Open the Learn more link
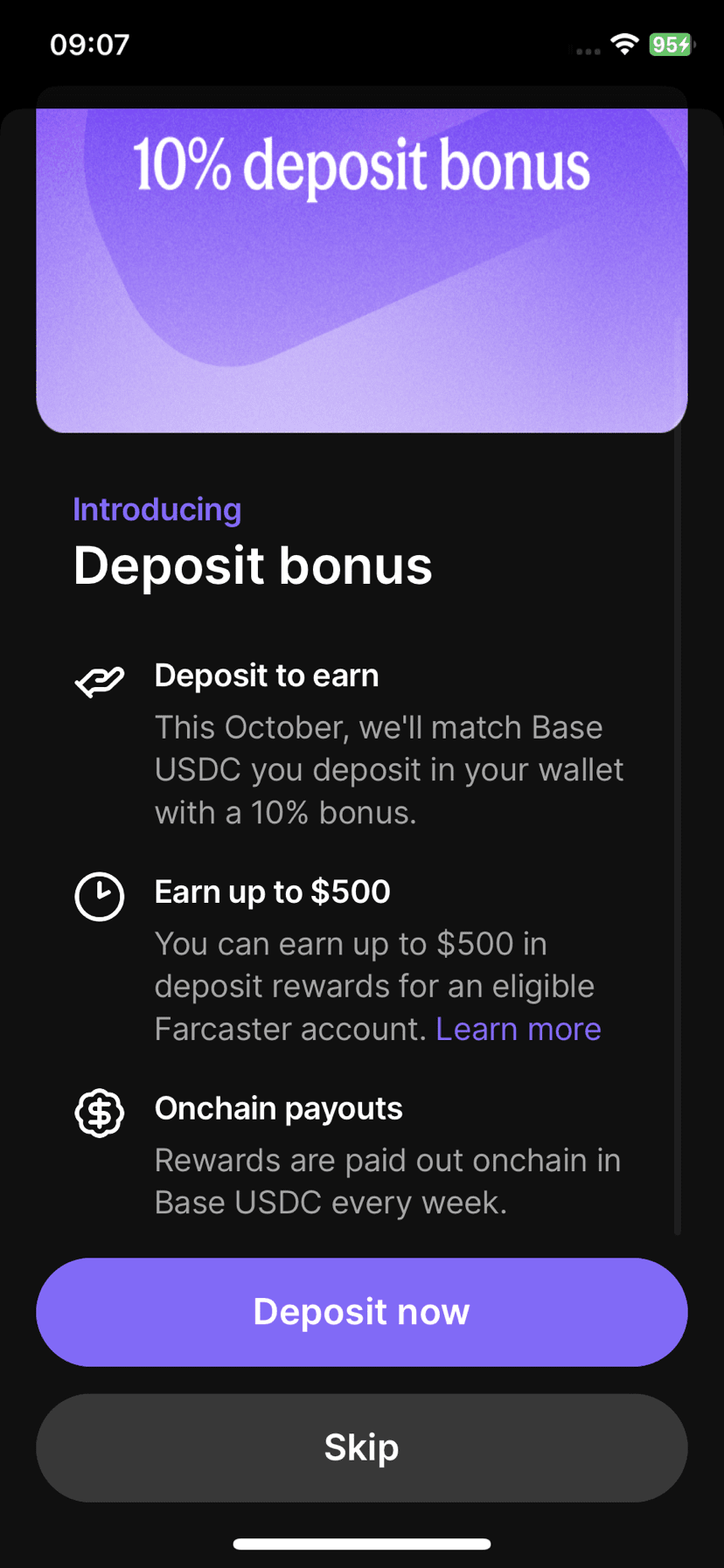724x1568 pixels. pos(518,1029)
